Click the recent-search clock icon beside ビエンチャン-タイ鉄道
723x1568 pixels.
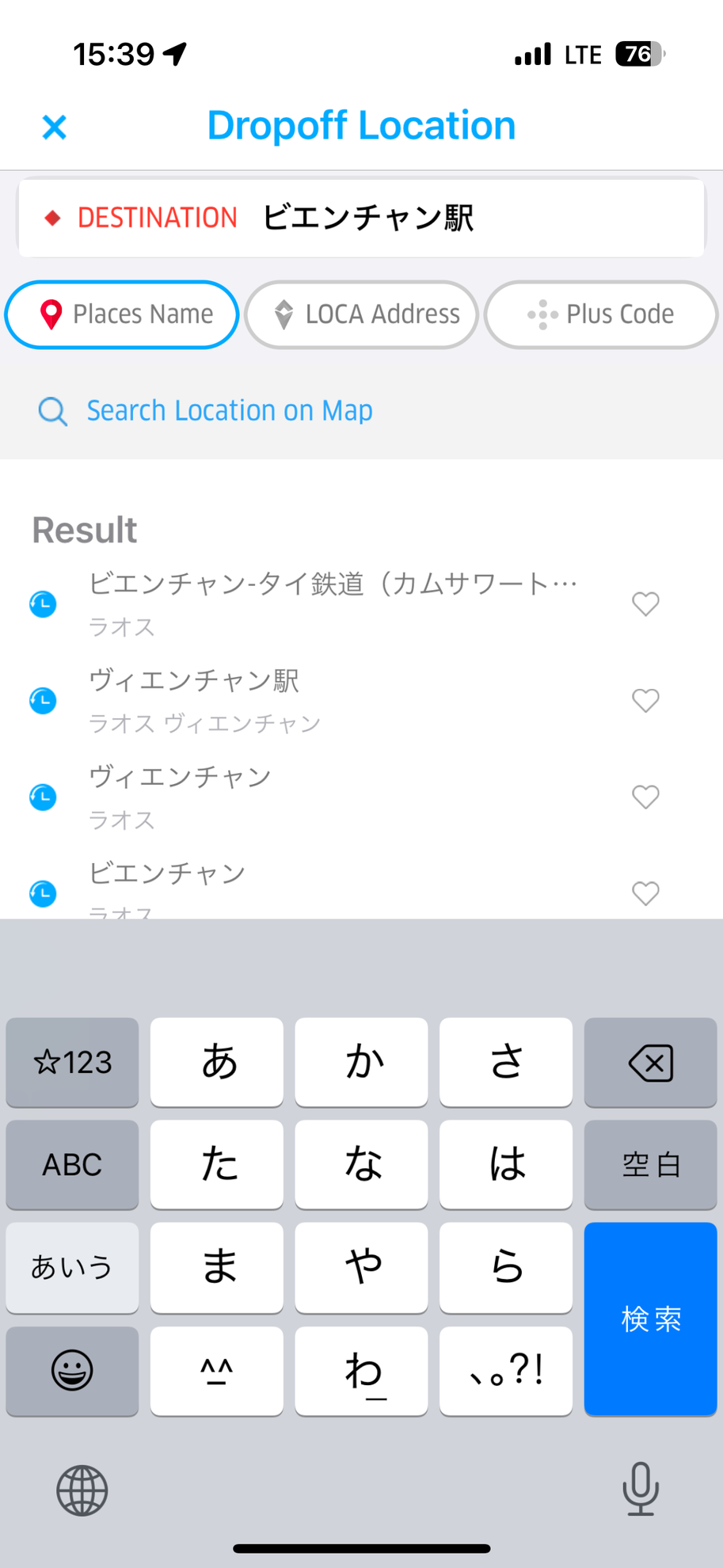pos(43,603)
